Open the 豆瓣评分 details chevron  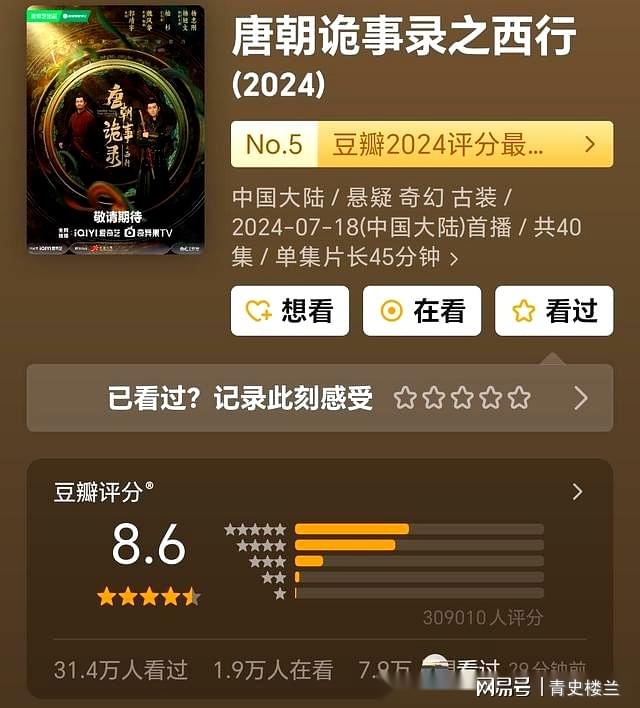tap(577, 491)
